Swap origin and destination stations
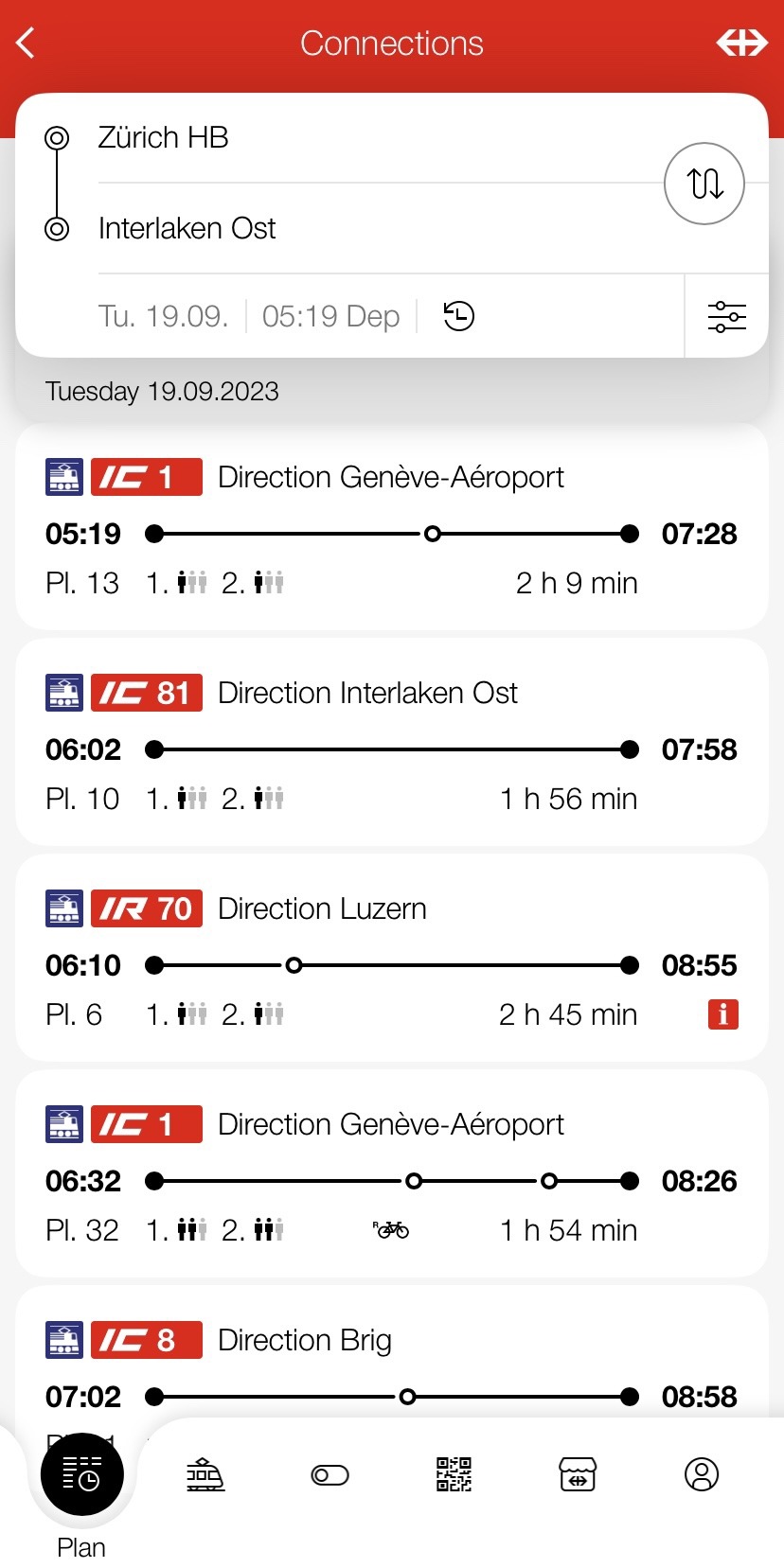Image resolution: width=784 pixels, height=1568 pixels. coord(704,184)
